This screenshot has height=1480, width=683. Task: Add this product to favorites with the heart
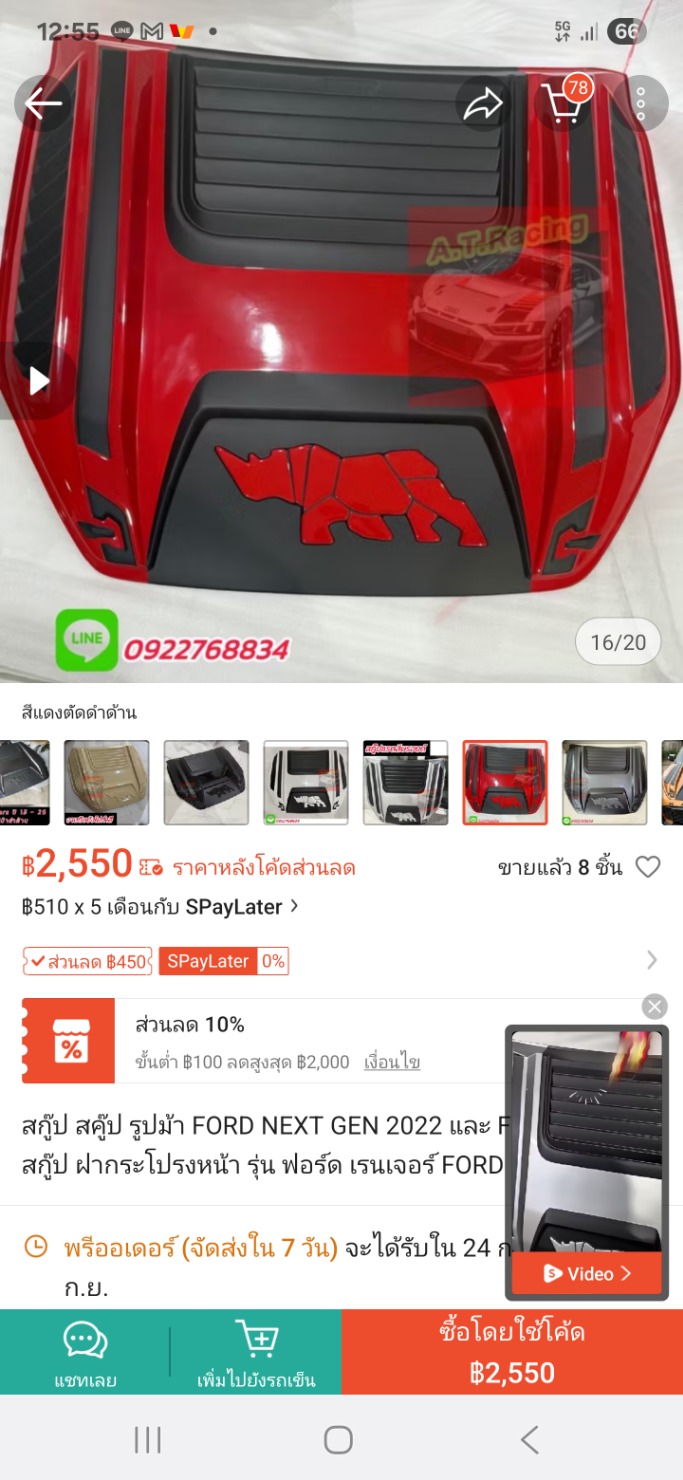pyautogui.click(x=648, y=867)
